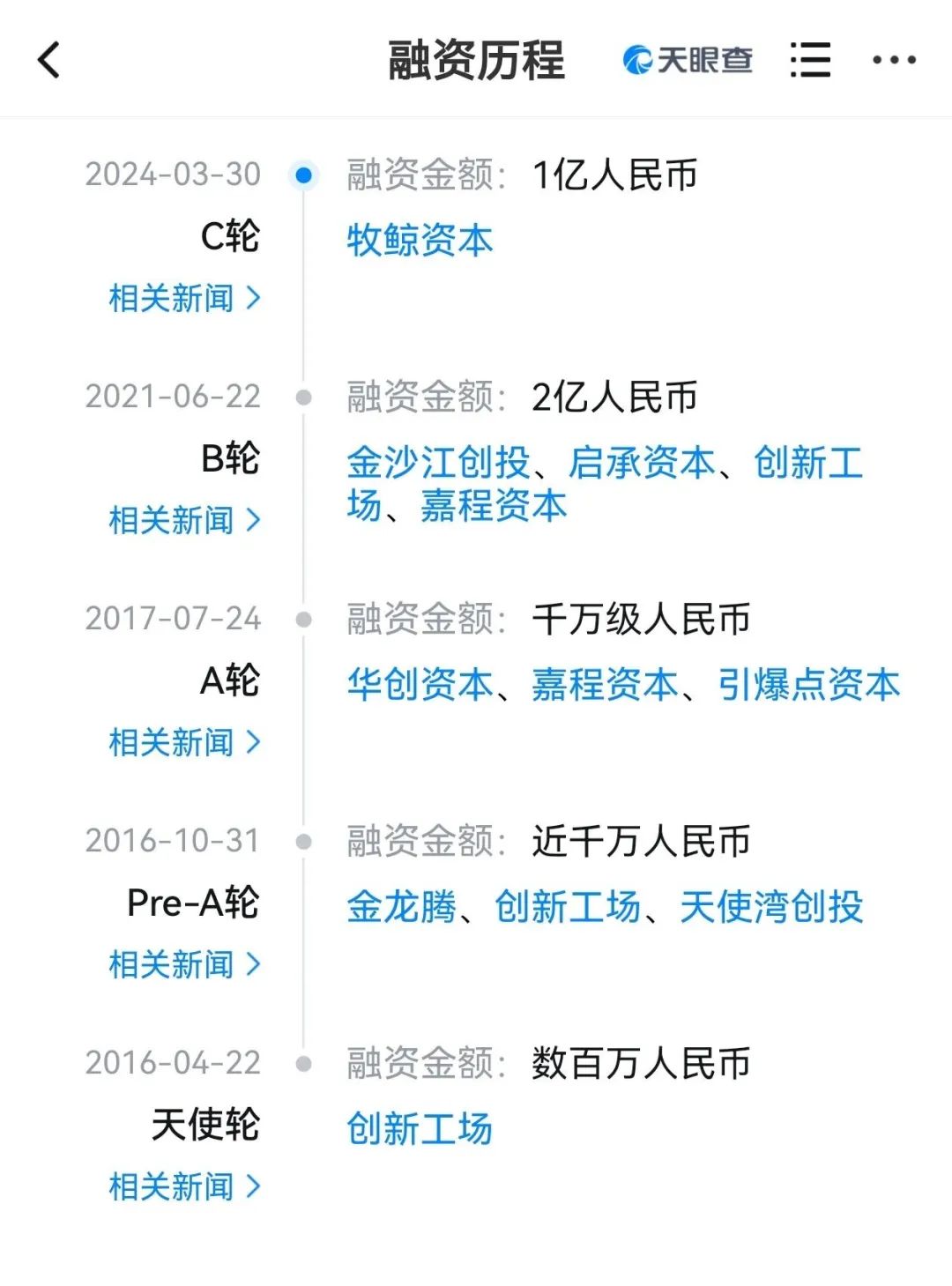Tap 创新工场 in the 天使轮 round
952x1286 pixels.
point(420,1129)
